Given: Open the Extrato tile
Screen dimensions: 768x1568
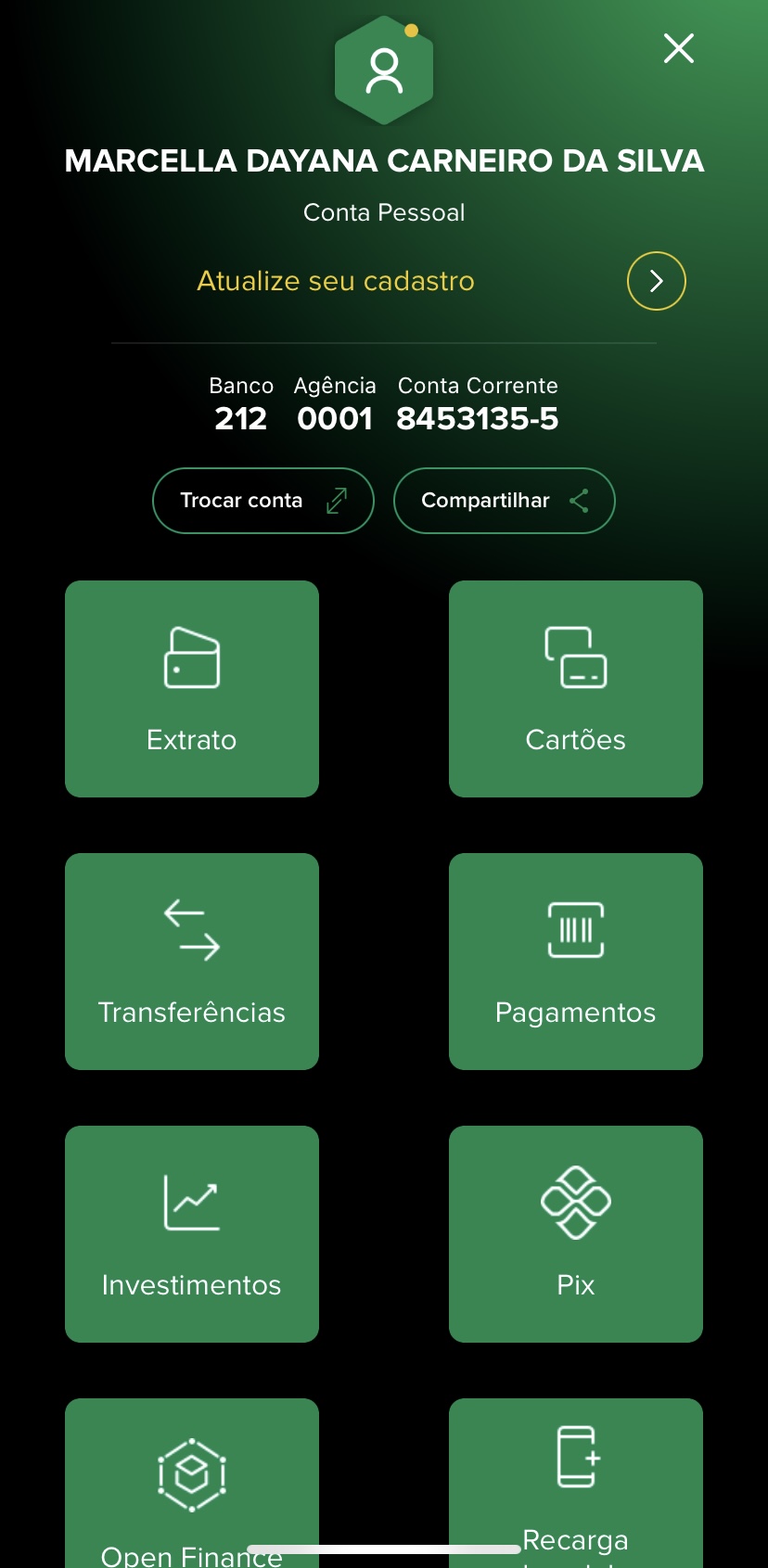Looking at the screenshot, I should 192,689.
